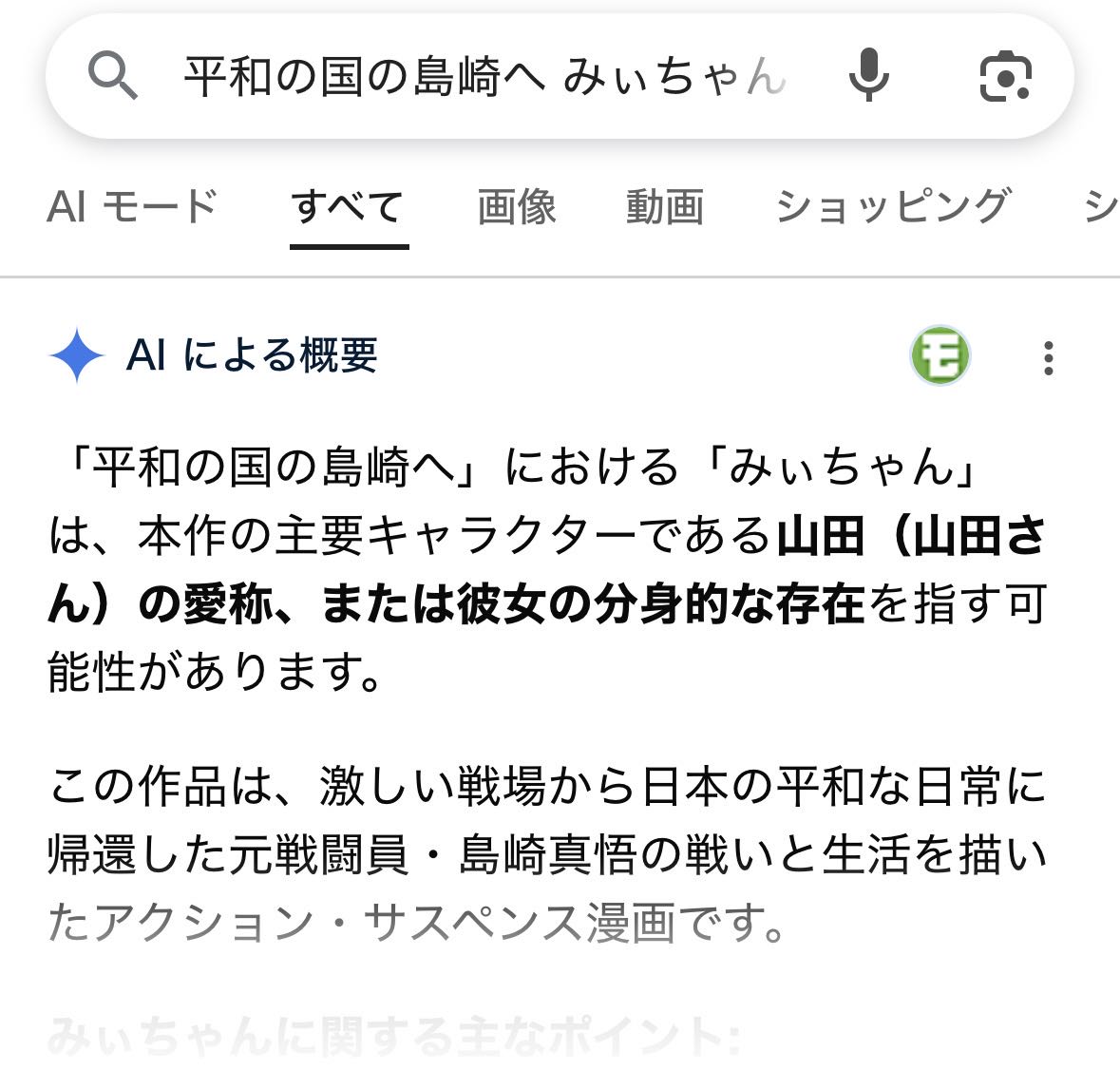Open the AI overview three-dot menu
This screenshot has width=1120, height=1070.
(x=1048, y=357)
